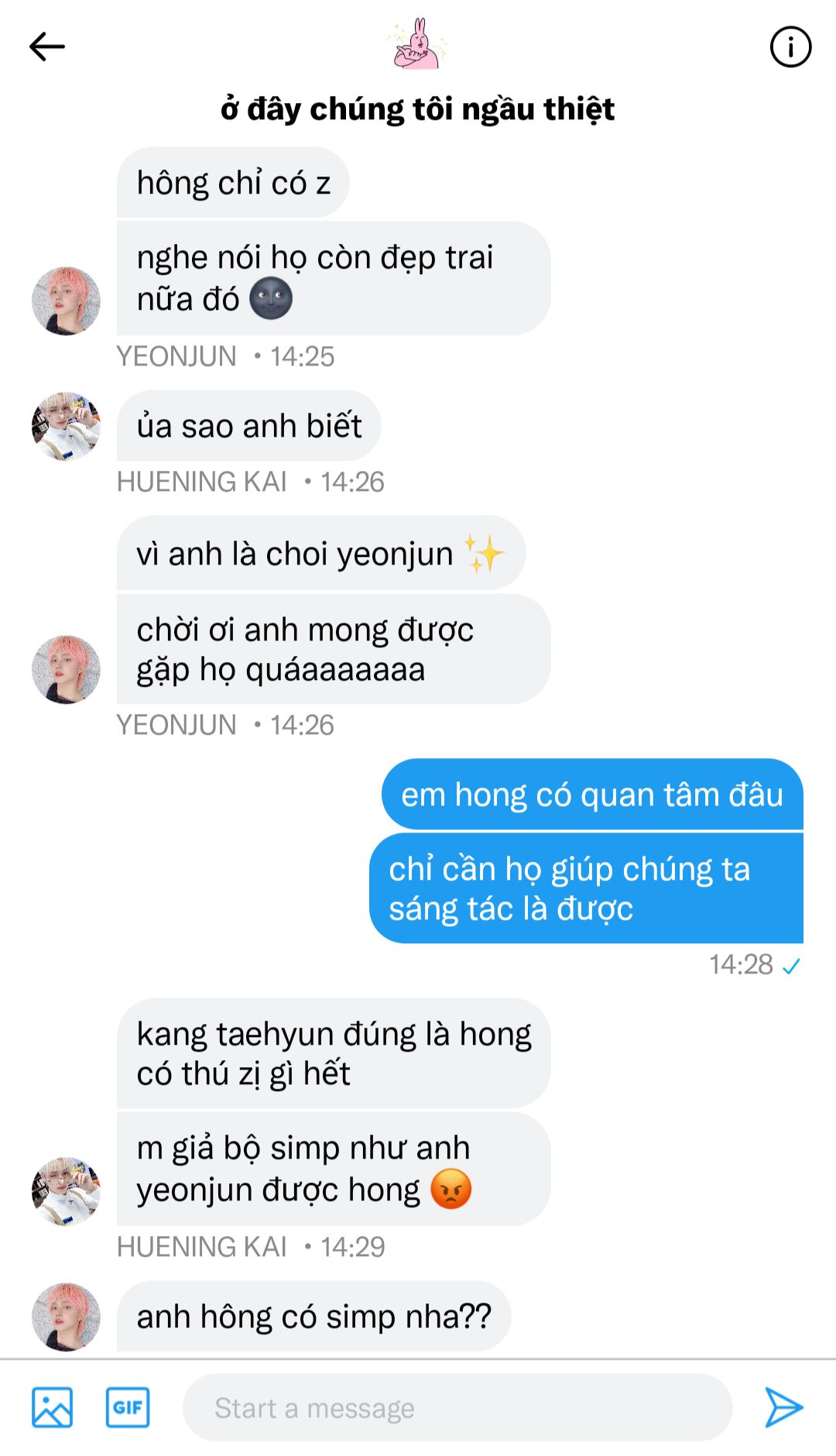
Task: Send the message with the arrow icon
Action: click(x=783, y=1407)
